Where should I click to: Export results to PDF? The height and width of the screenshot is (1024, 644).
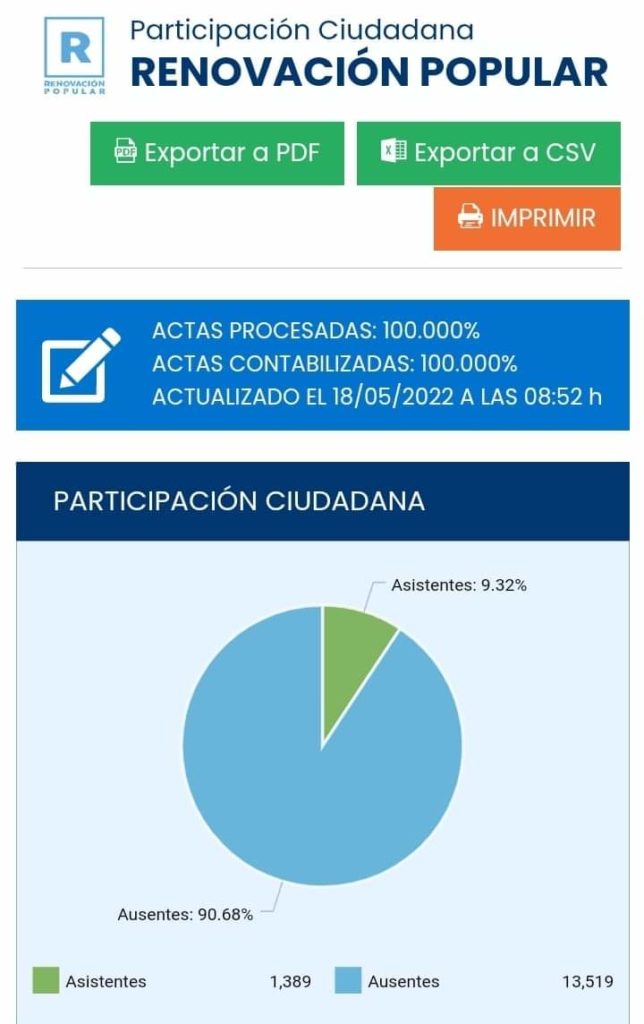click(x=217, y=153)
